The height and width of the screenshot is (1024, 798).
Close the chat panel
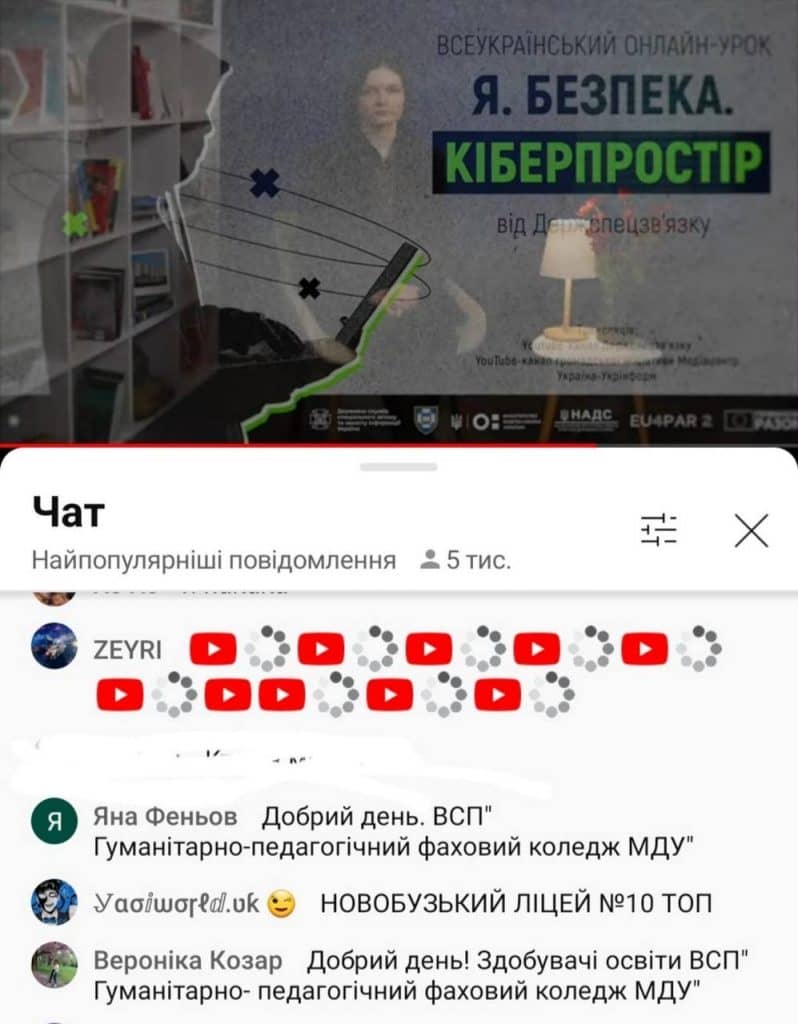[751, 529]
